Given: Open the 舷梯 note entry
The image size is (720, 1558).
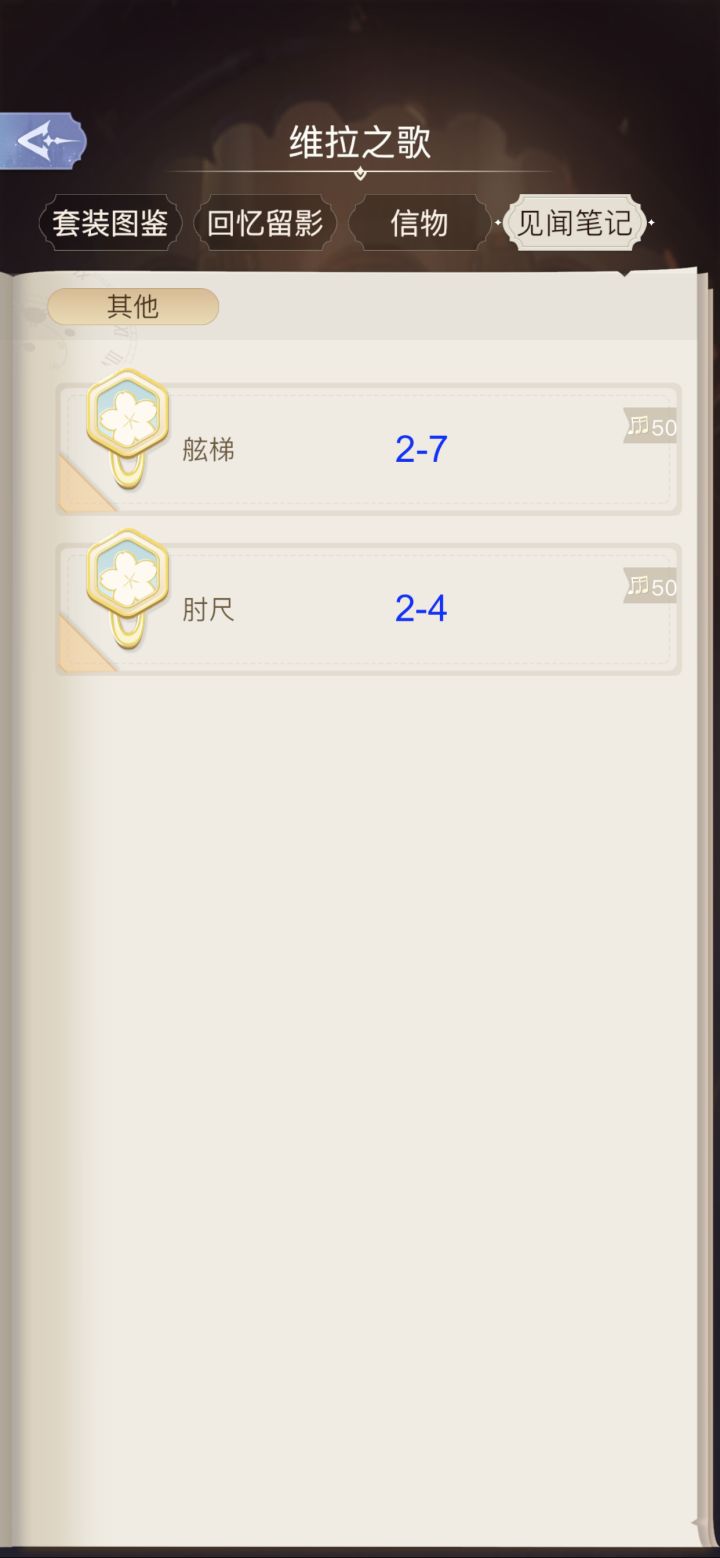Looking at the screenshot, I should tap(400, 447).
